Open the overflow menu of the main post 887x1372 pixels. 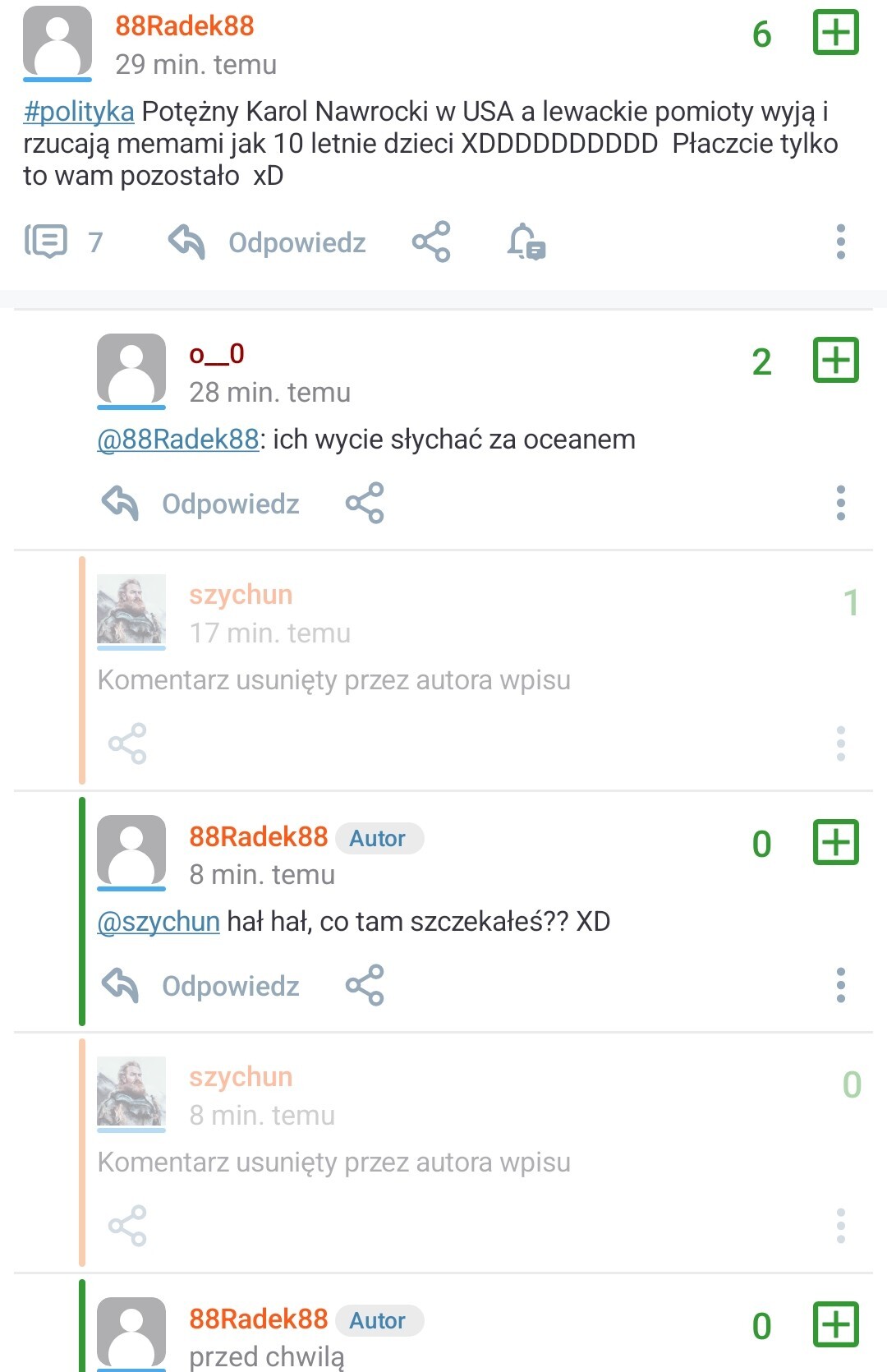[x=840, y=242]
